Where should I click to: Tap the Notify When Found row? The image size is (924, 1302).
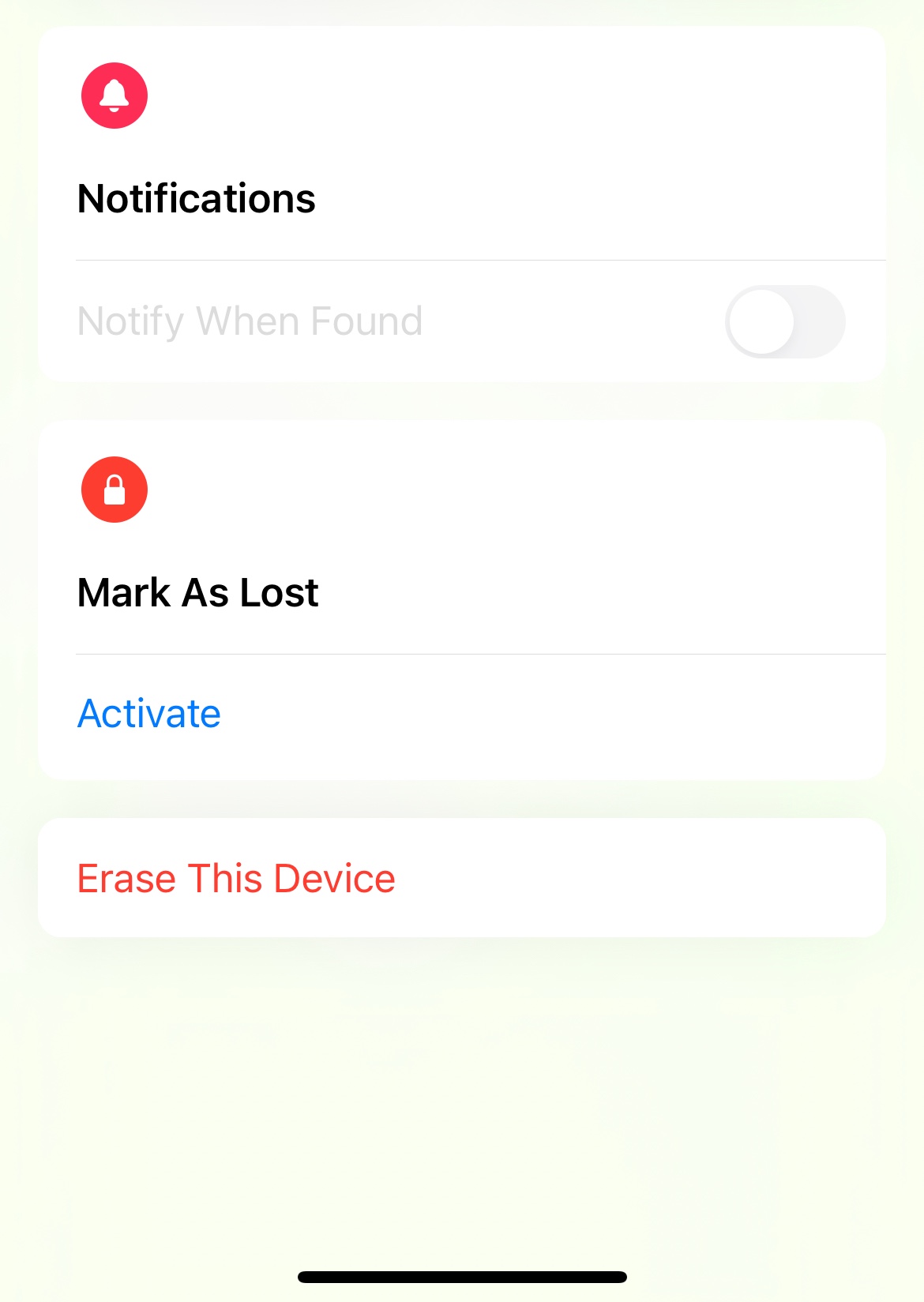point(251,321)
